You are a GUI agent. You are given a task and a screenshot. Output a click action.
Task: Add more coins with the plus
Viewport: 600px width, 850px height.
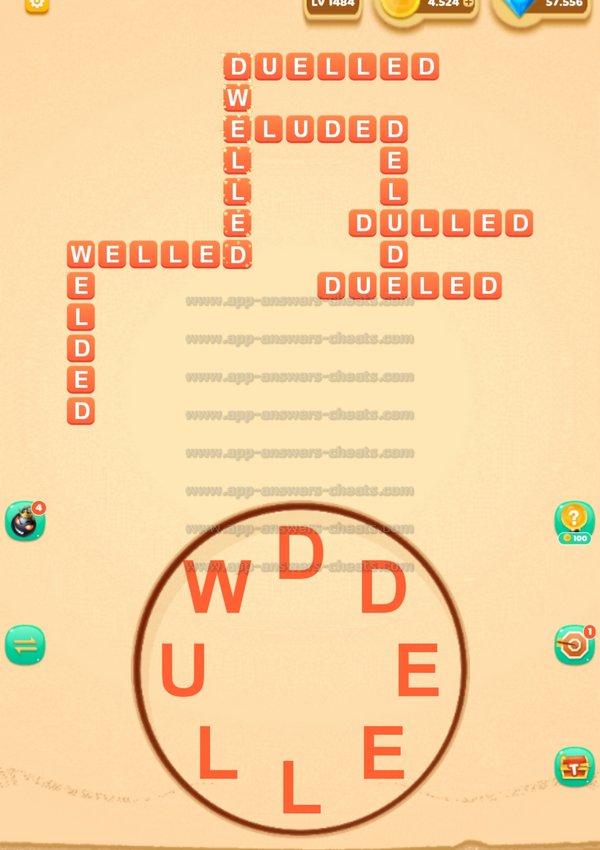point(467,4)
